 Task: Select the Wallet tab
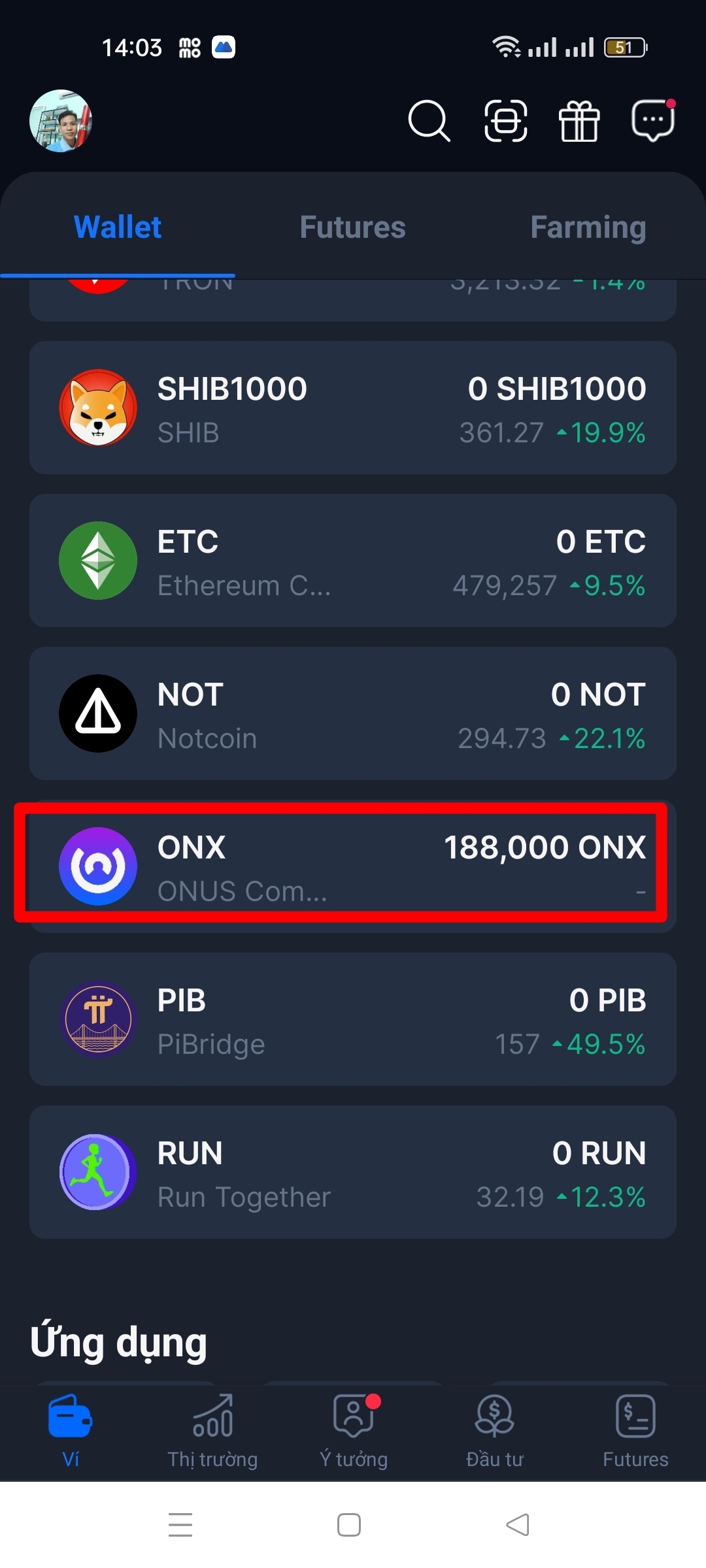coord(118,227)
